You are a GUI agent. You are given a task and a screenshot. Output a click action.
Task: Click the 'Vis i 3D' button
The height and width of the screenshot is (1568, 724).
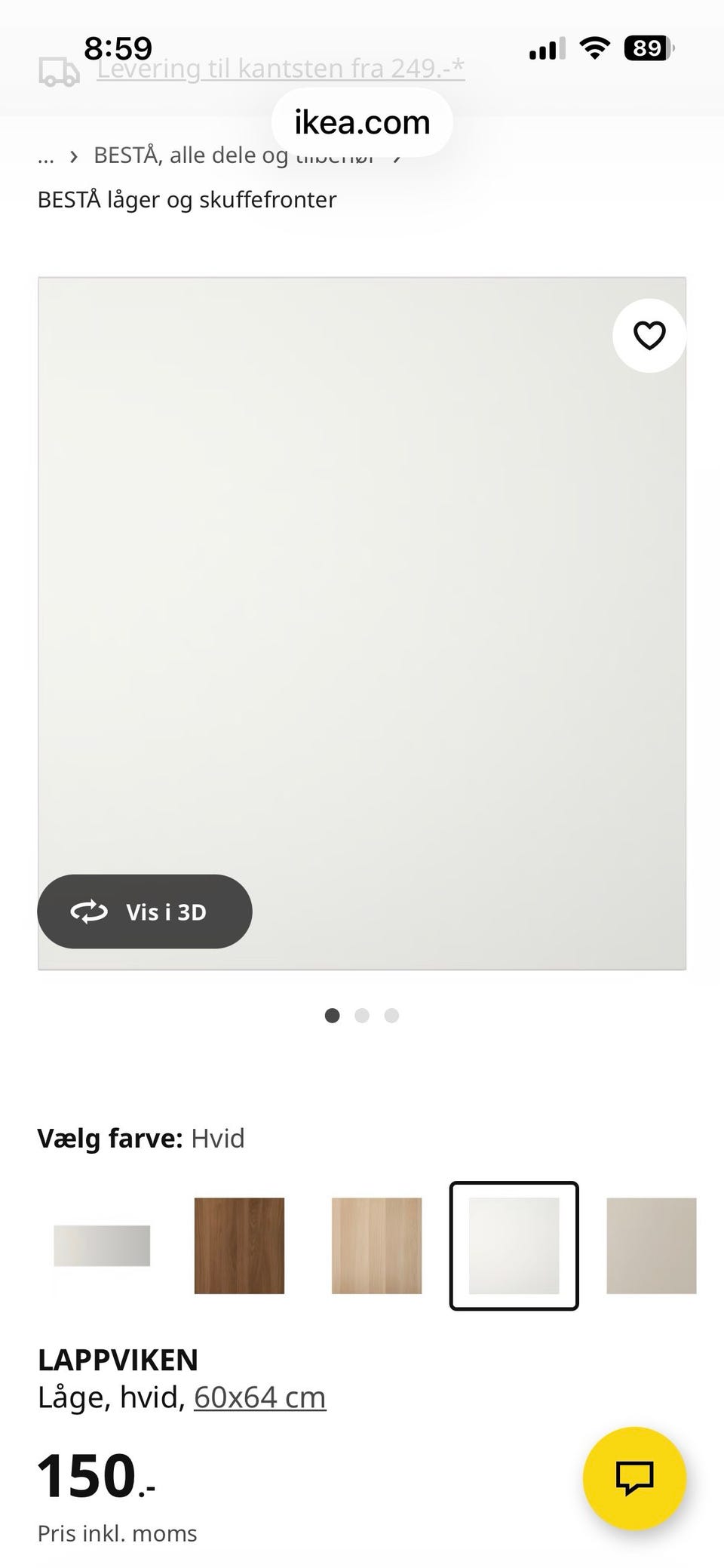click(145, 912)
